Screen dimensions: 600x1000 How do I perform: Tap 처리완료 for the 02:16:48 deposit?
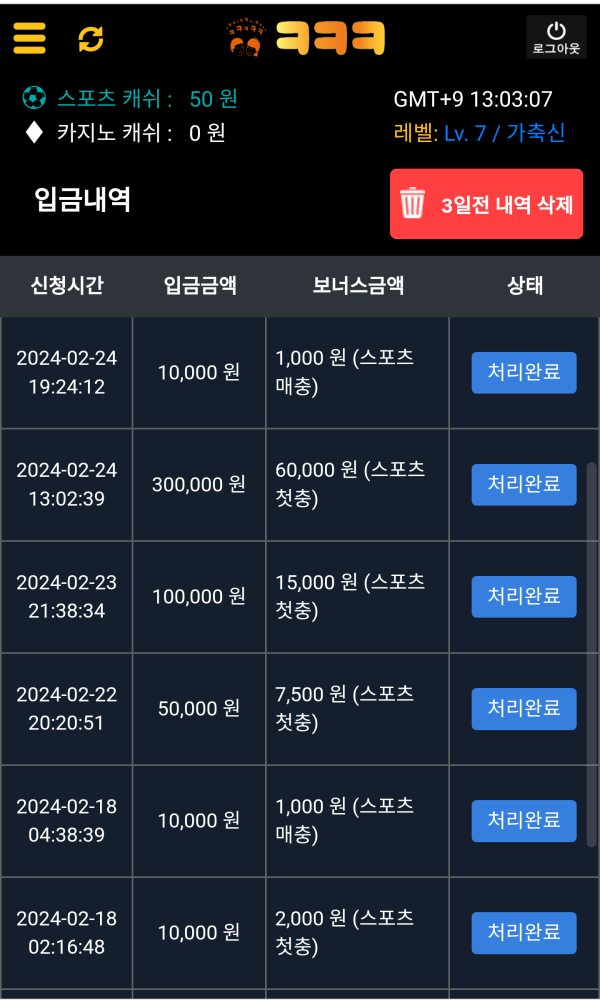coord(524,933)
